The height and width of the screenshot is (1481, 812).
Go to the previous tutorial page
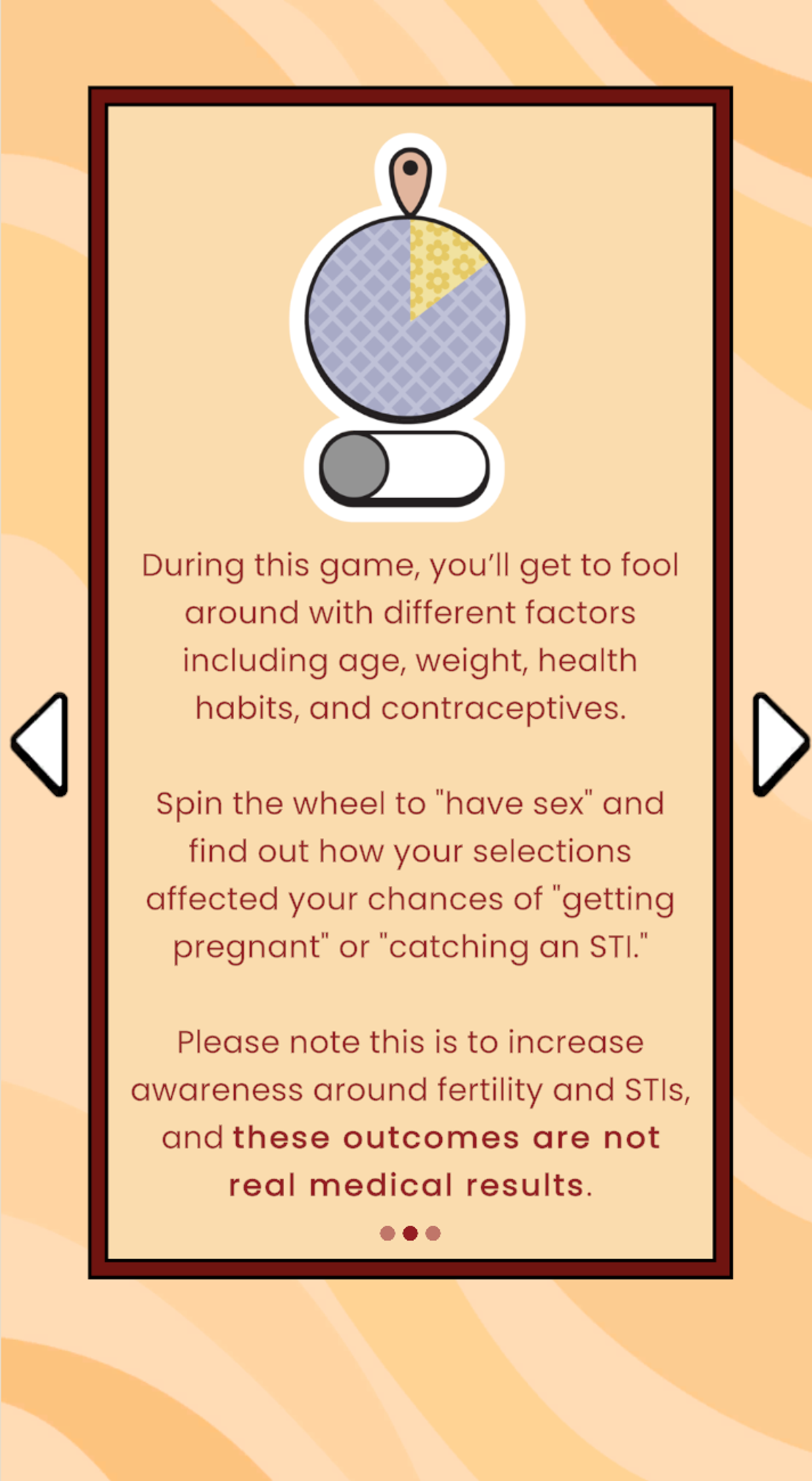(x=42, y=744)
